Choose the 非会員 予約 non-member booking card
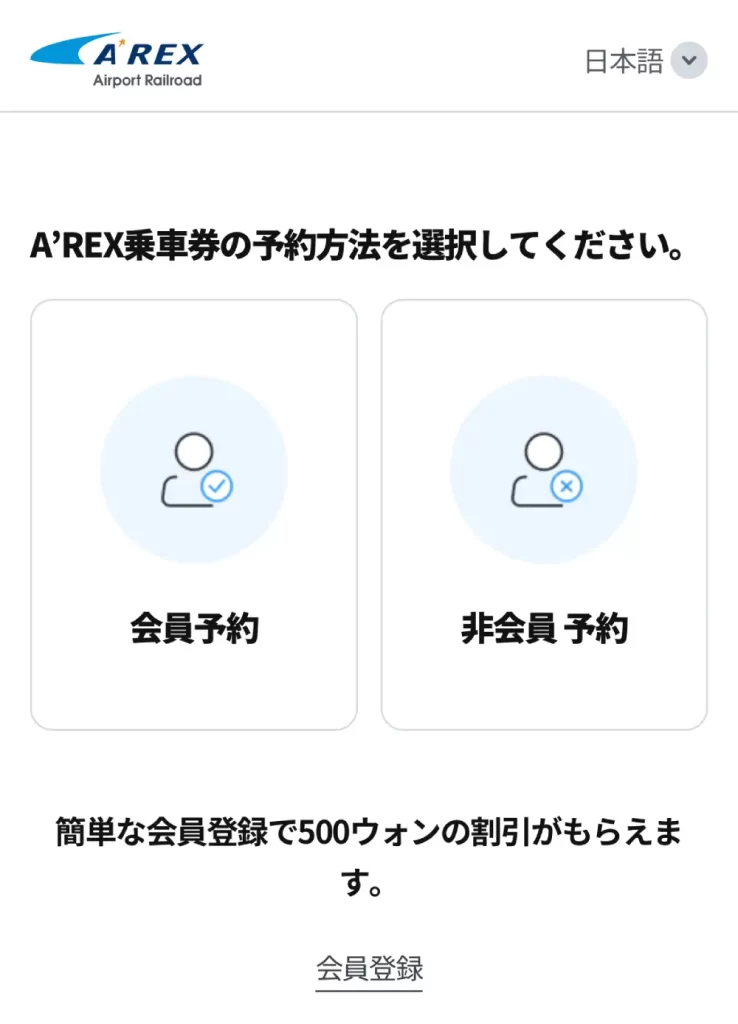Screen dimensions: 738x1024 (544, 514)
